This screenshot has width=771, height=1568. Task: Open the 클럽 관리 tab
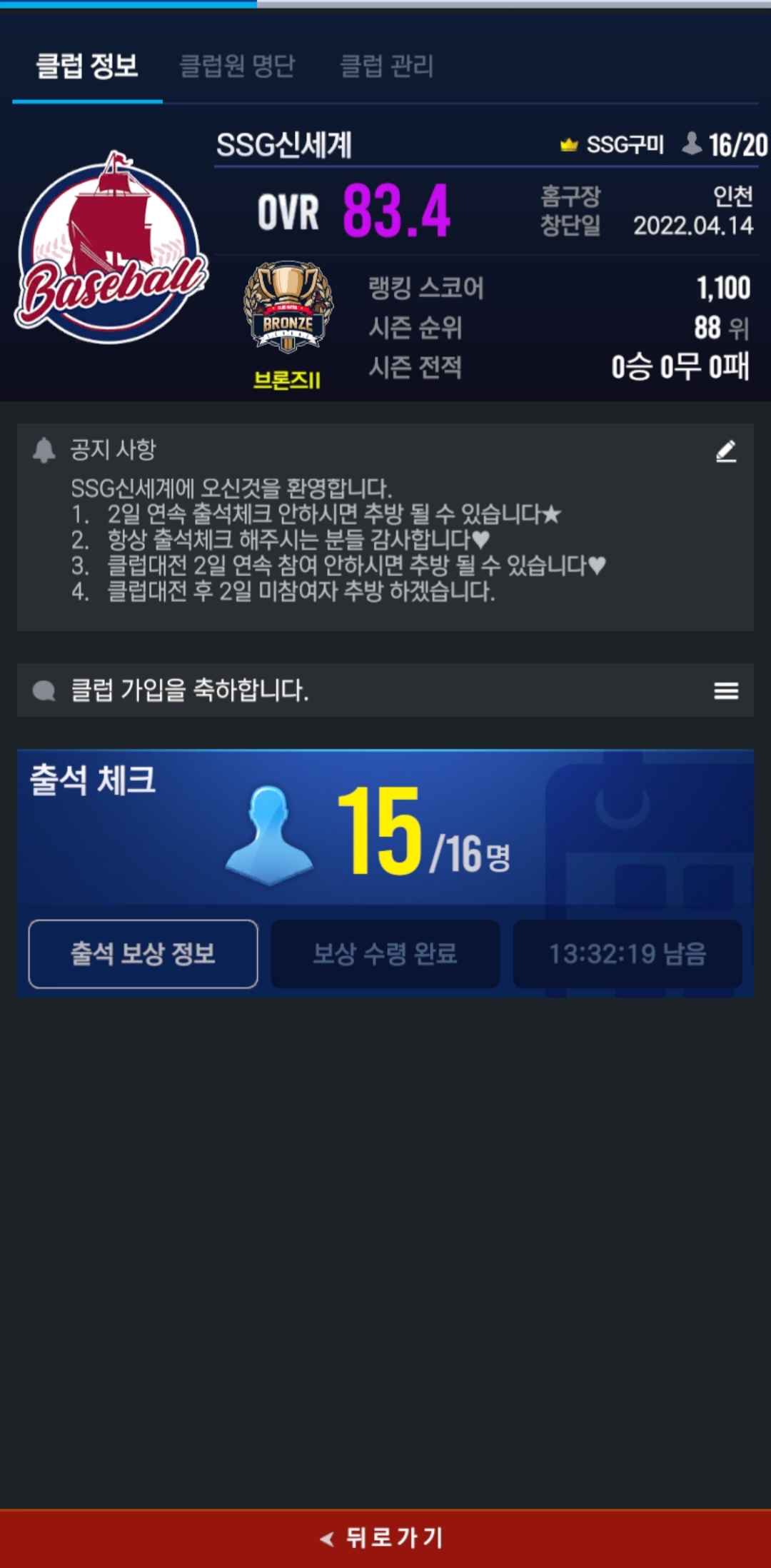point(386,66)
